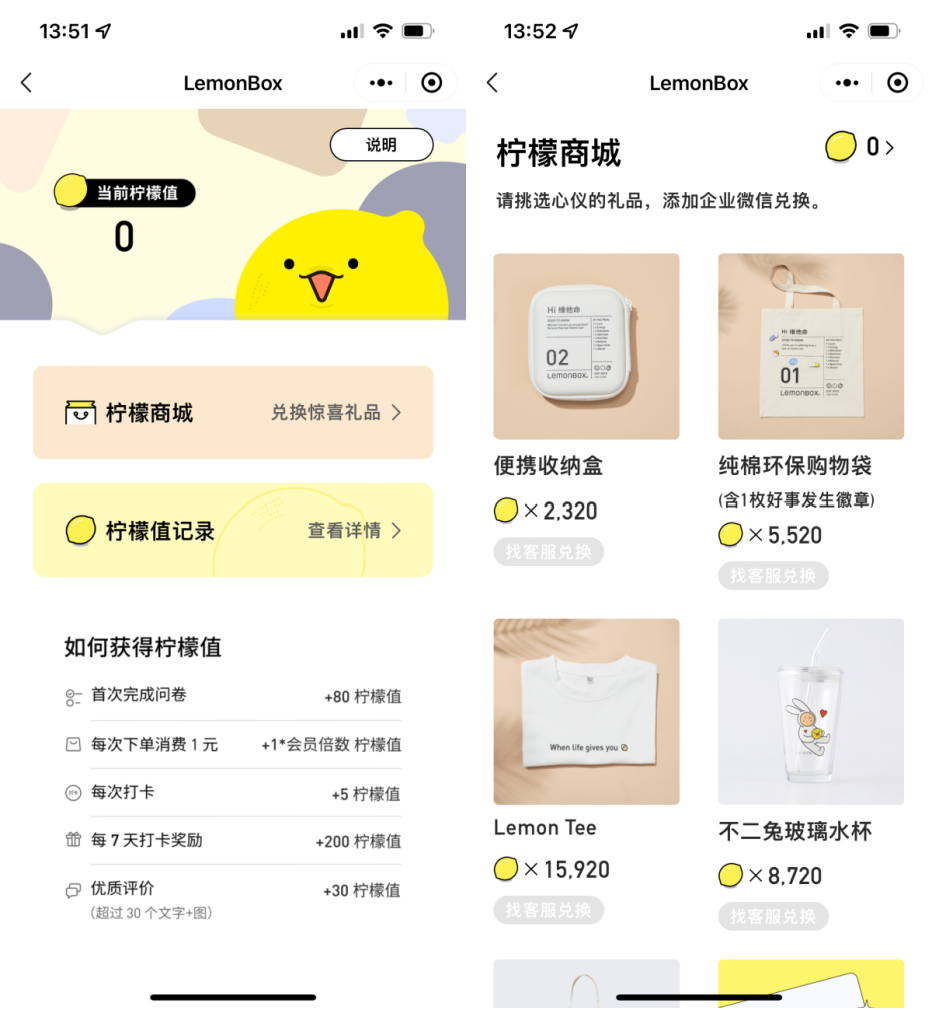Redeem Lemon Tee via 找客服兑换
The height and width of the screenshot is (1010, 932).
coord(548,910)
